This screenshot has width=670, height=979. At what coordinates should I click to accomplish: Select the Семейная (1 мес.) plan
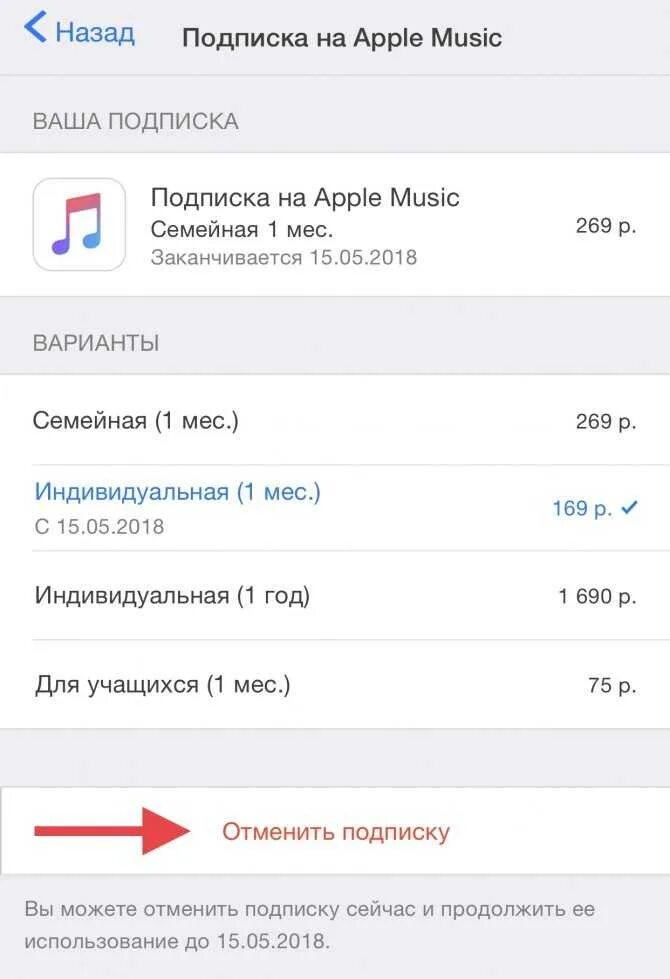[x=335, y=421]
